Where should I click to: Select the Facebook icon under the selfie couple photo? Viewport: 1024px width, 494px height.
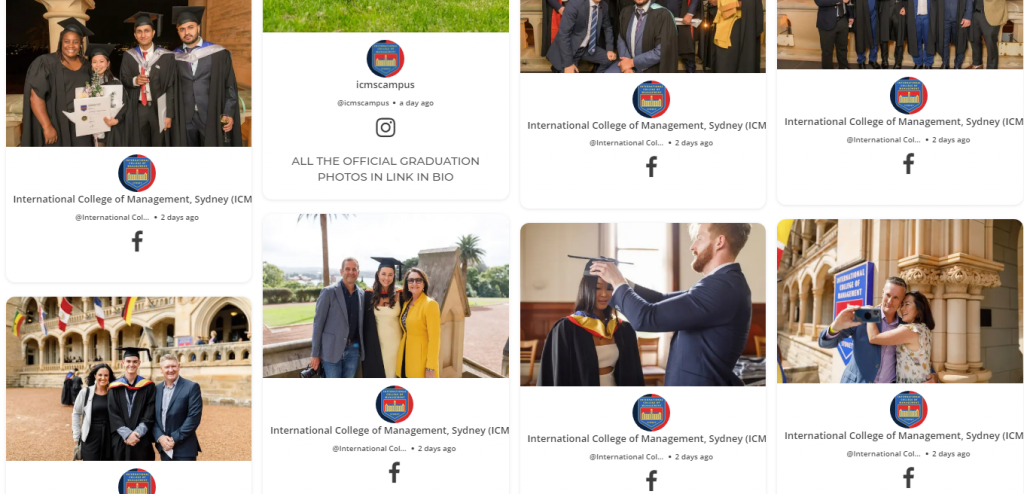point(908,477)
